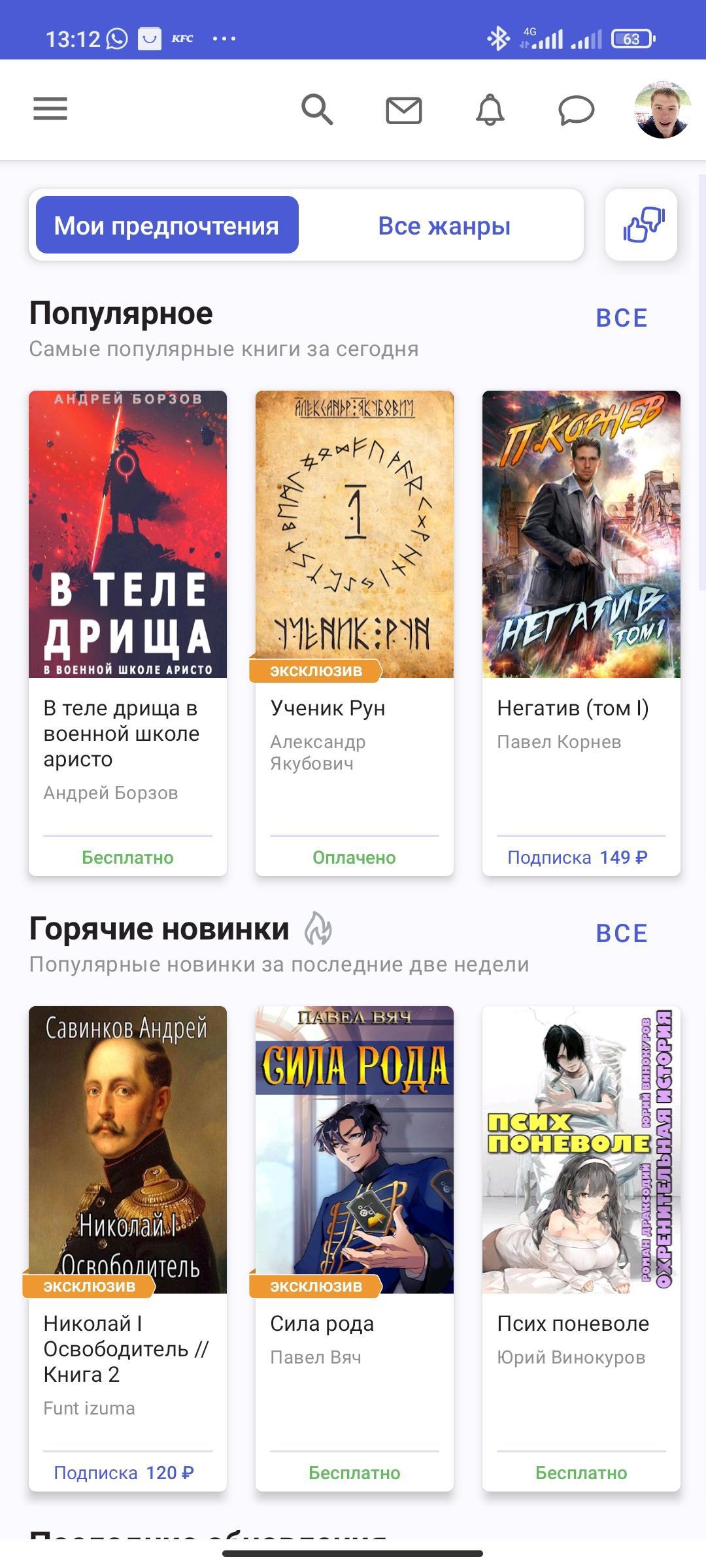Open the comments speech bubble icon

click(576, 110)
